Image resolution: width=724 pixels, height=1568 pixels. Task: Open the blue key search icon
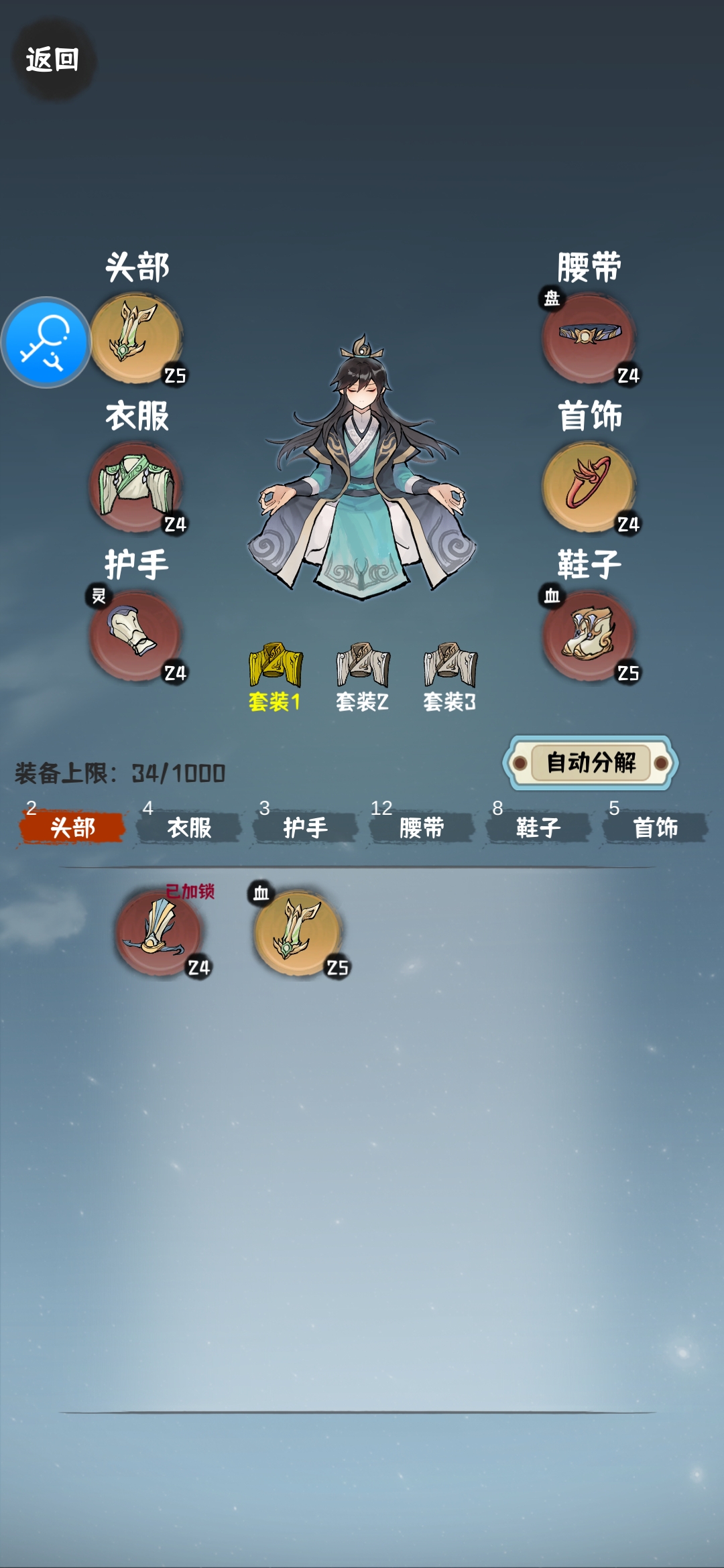(x=46, y=342)
